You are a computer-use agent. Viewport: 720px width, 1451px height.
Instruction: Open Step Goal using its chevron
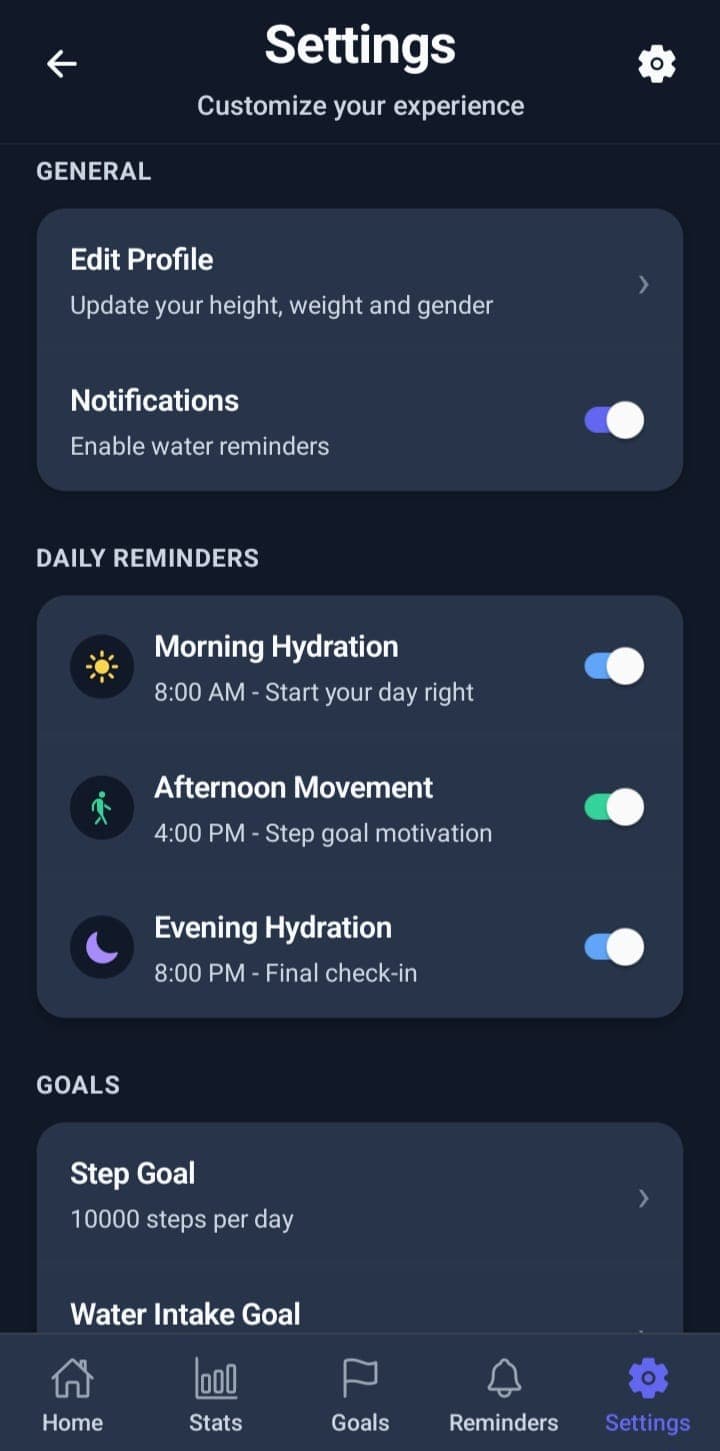[644, 1197]
